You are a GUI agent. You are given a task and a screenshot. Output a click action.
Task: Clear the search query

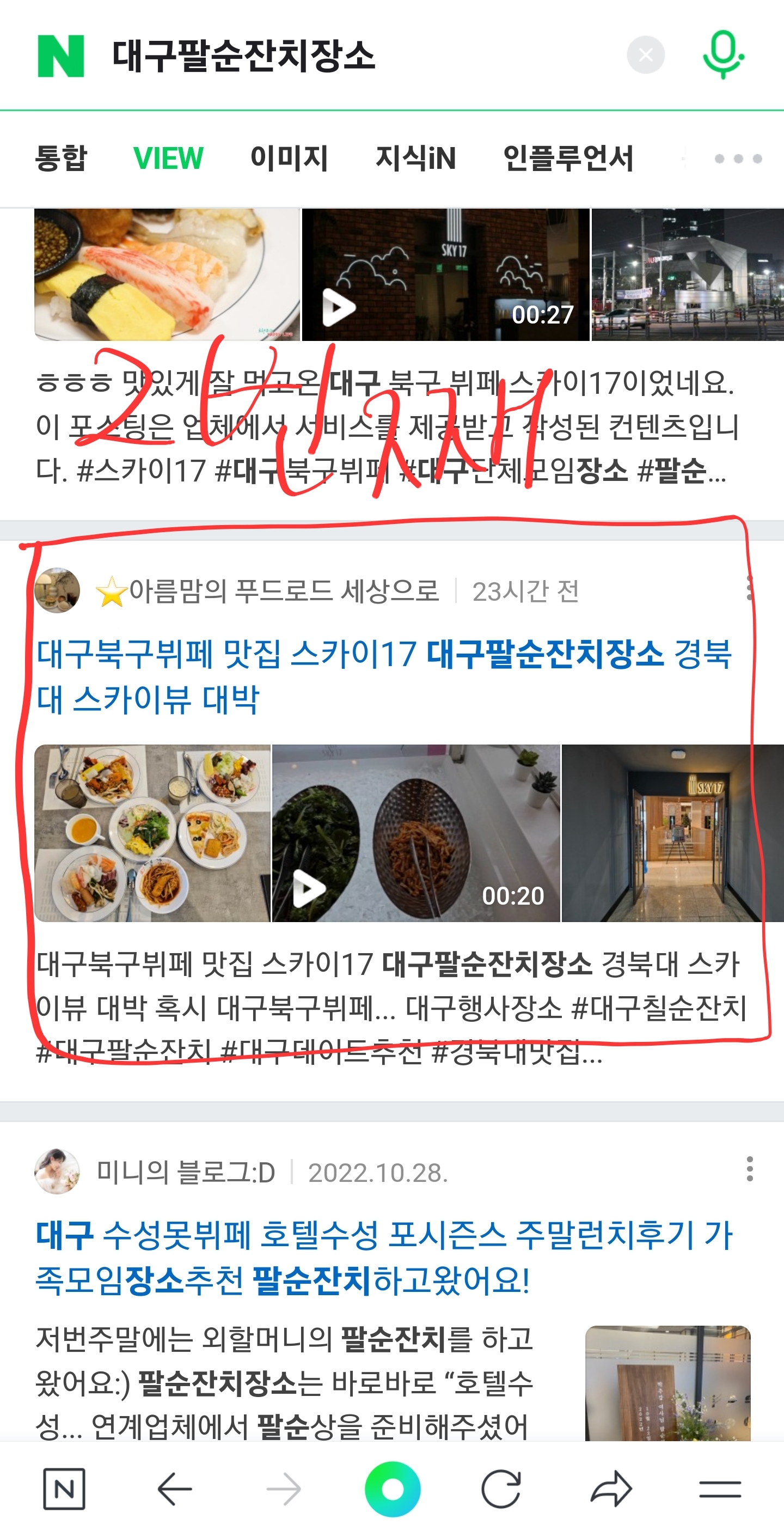coord(645,56)
